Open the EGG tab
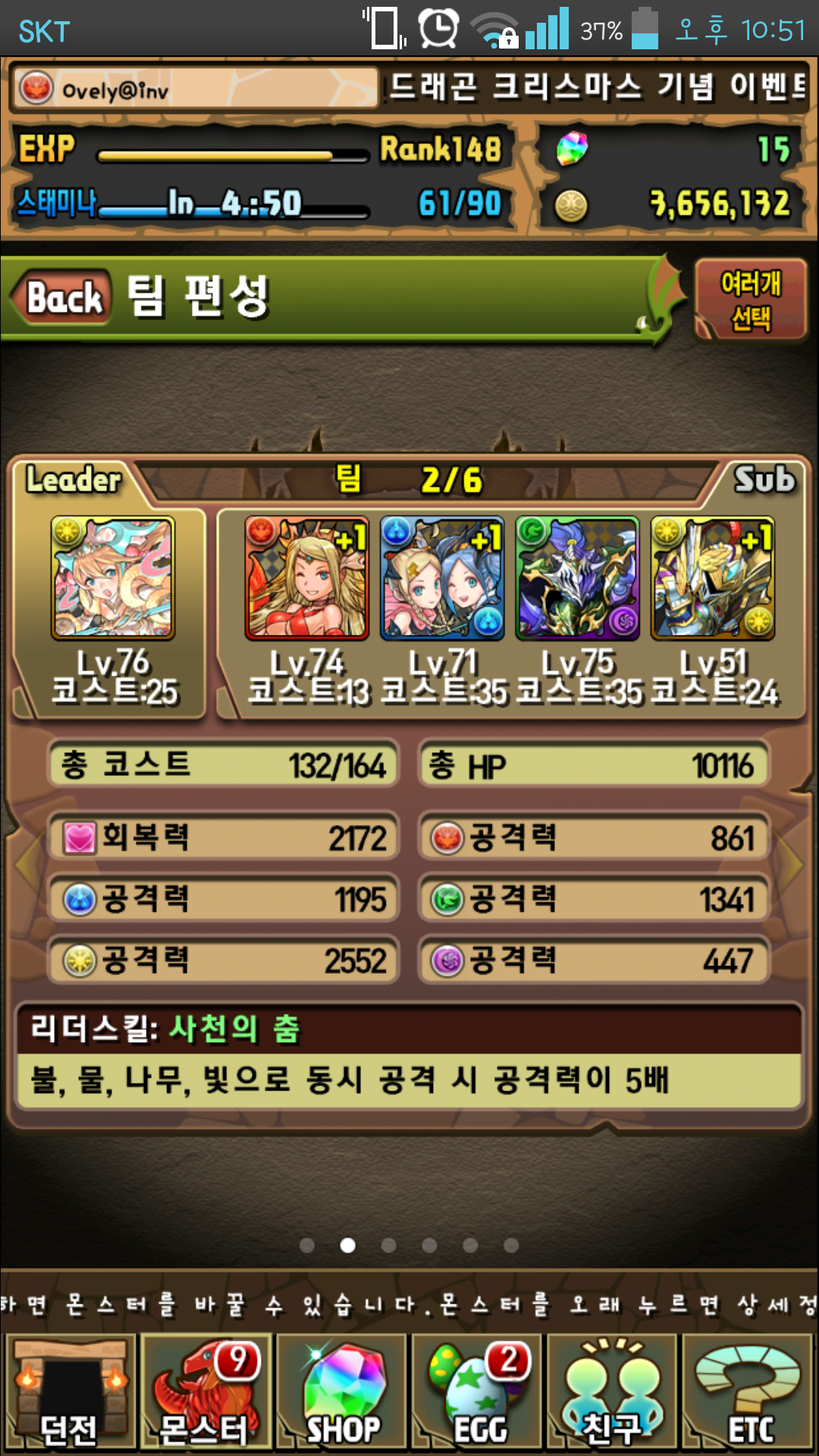Viewport: 819px width, 1456px height. coord(477,1392)
